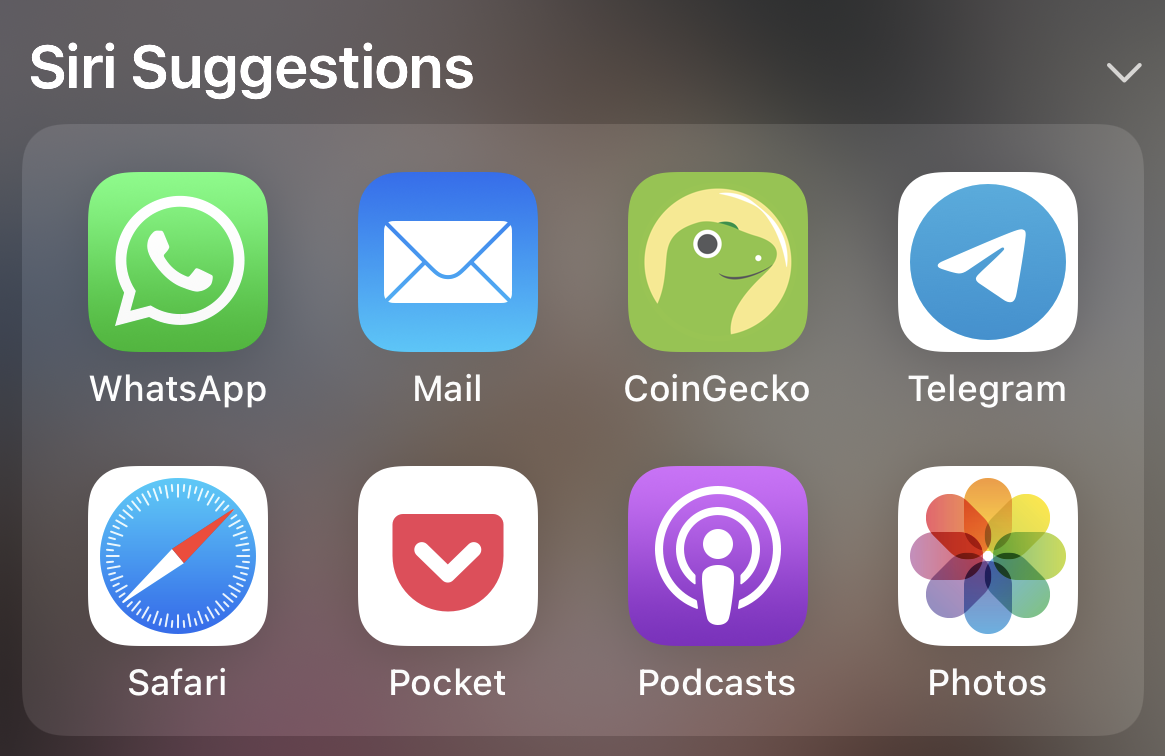Open the Photos app

click(987, 556)
